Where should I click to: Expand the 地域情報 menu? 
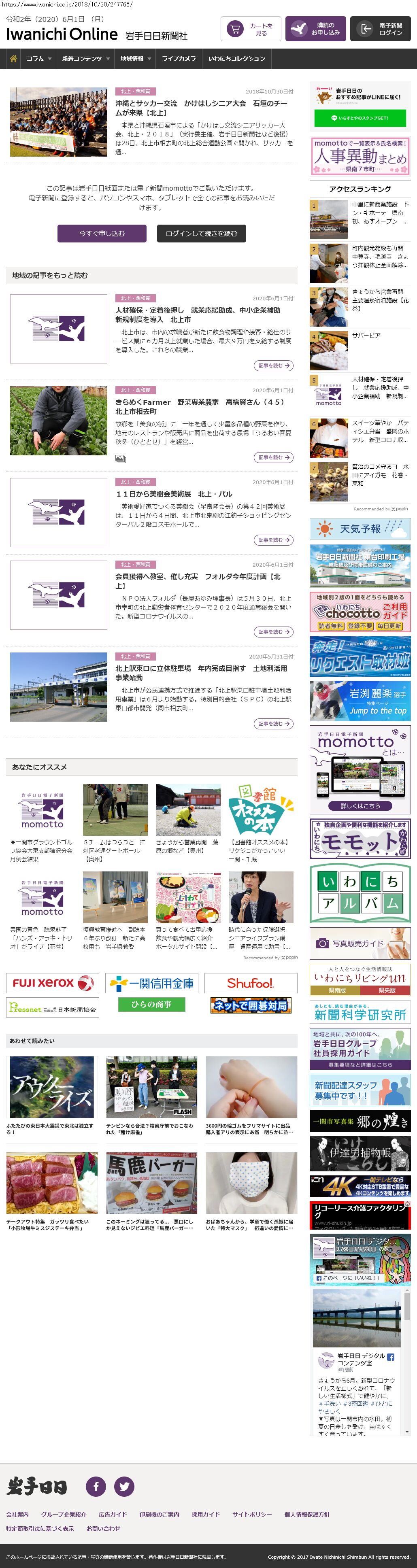pyautogui.click(x=135, y=58)
